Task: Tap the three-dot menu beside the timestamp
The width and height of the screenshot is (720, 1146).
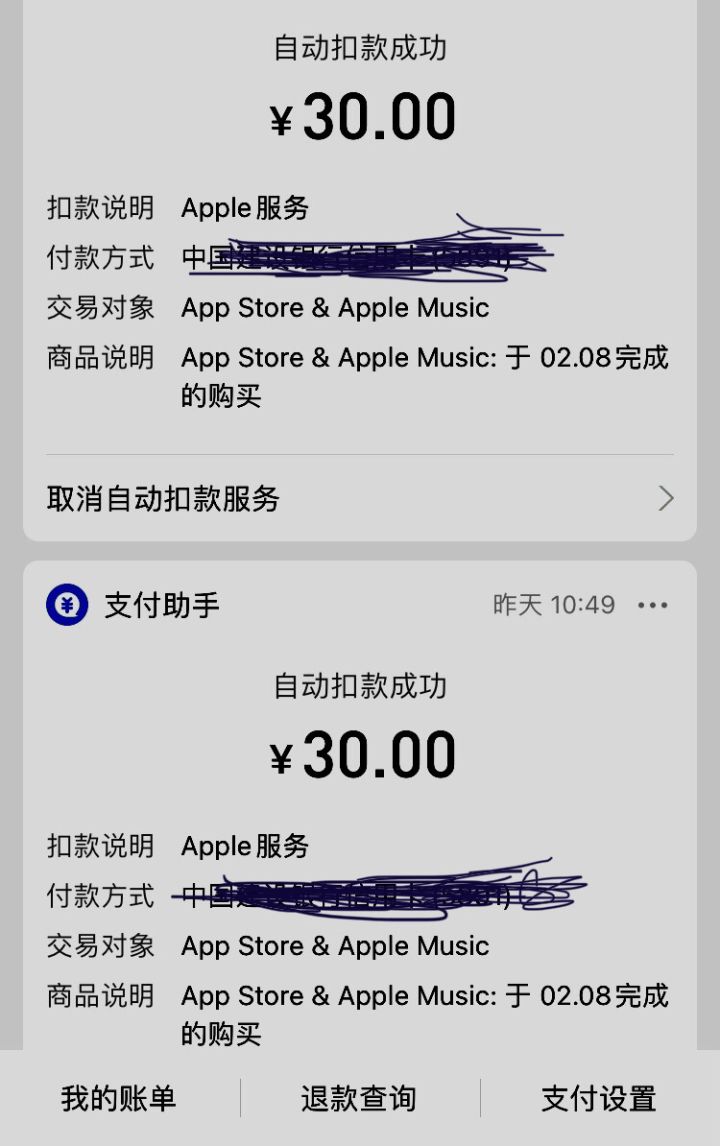Action: 653,605
